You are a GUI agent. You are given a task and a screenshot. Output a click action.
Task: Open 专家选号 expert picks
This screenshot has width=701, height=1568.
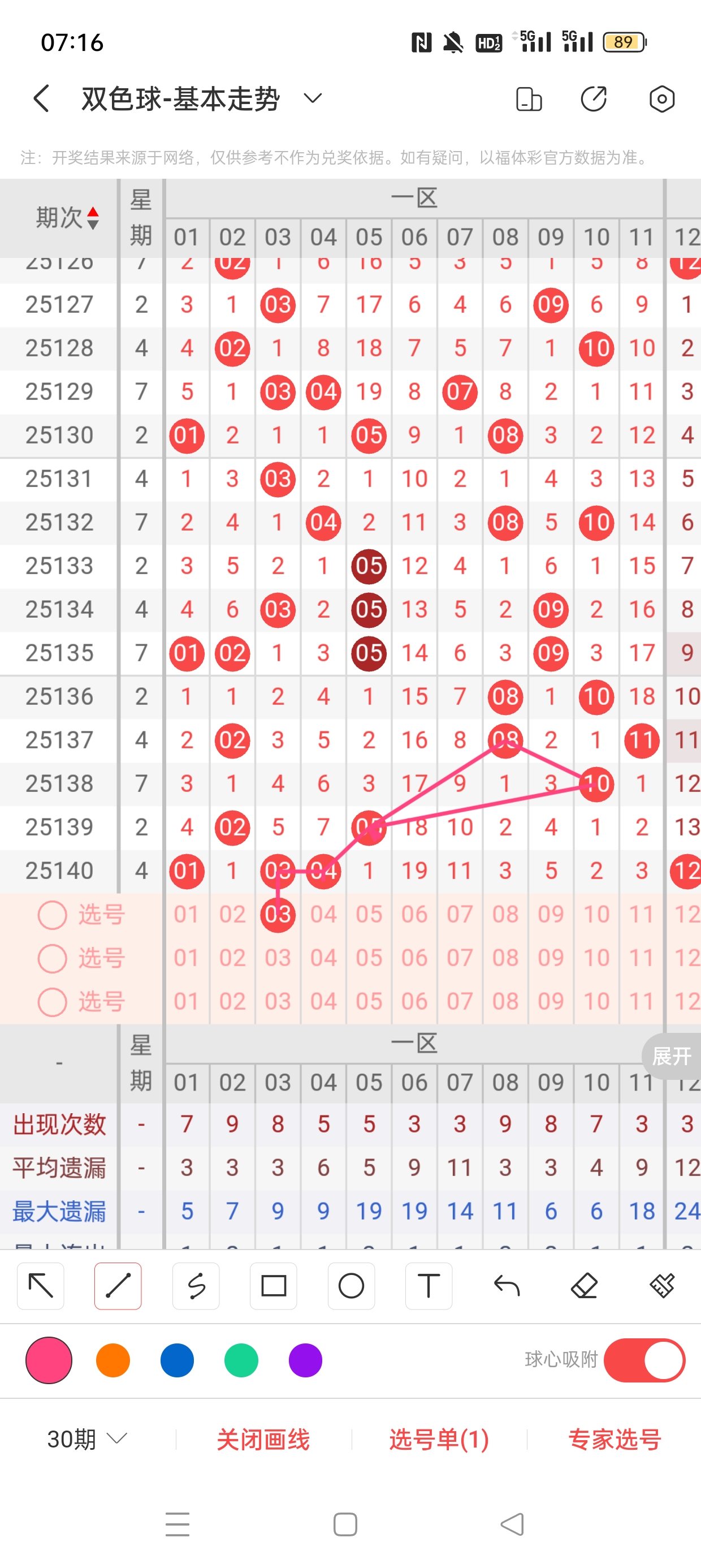[614, 1439]
